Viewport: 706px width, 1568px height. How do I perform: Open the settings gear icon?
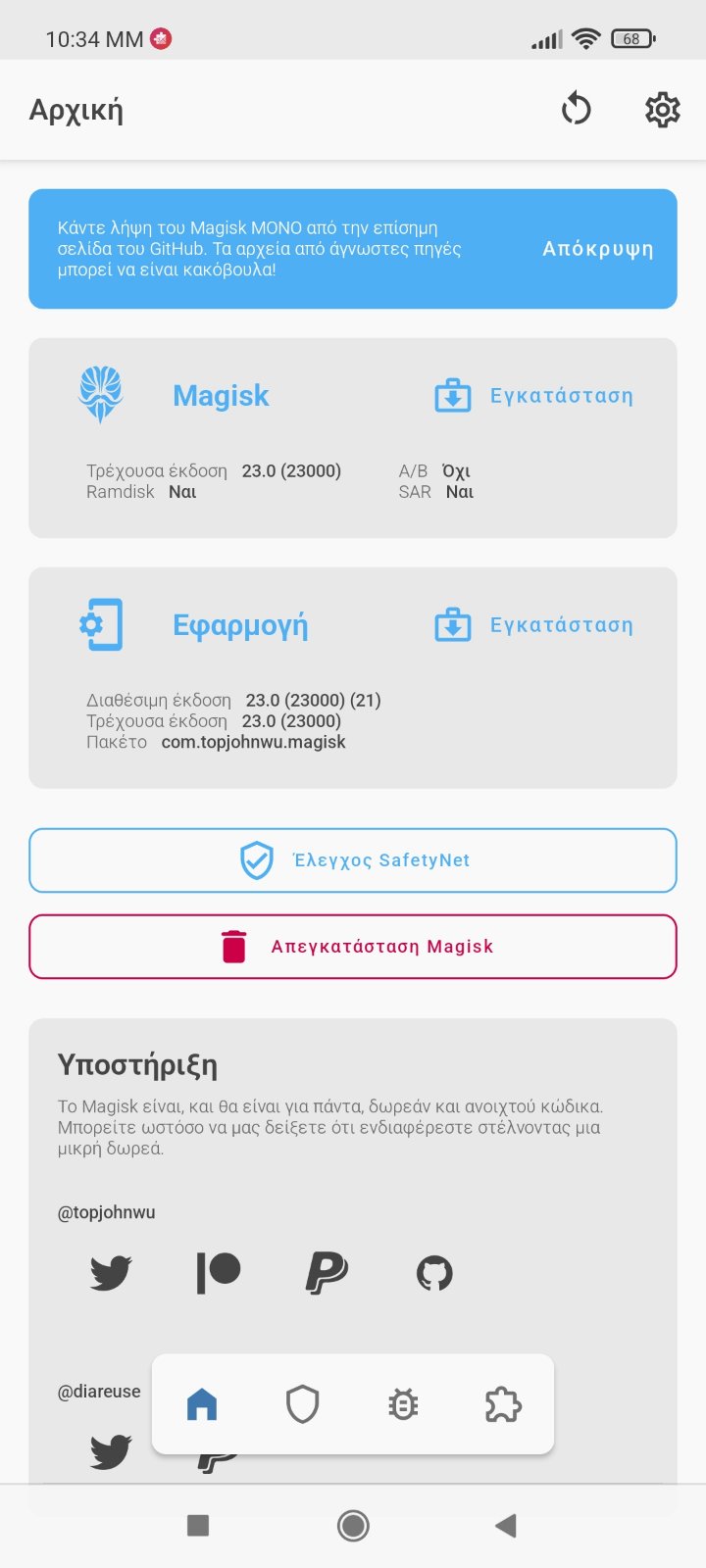663,110
